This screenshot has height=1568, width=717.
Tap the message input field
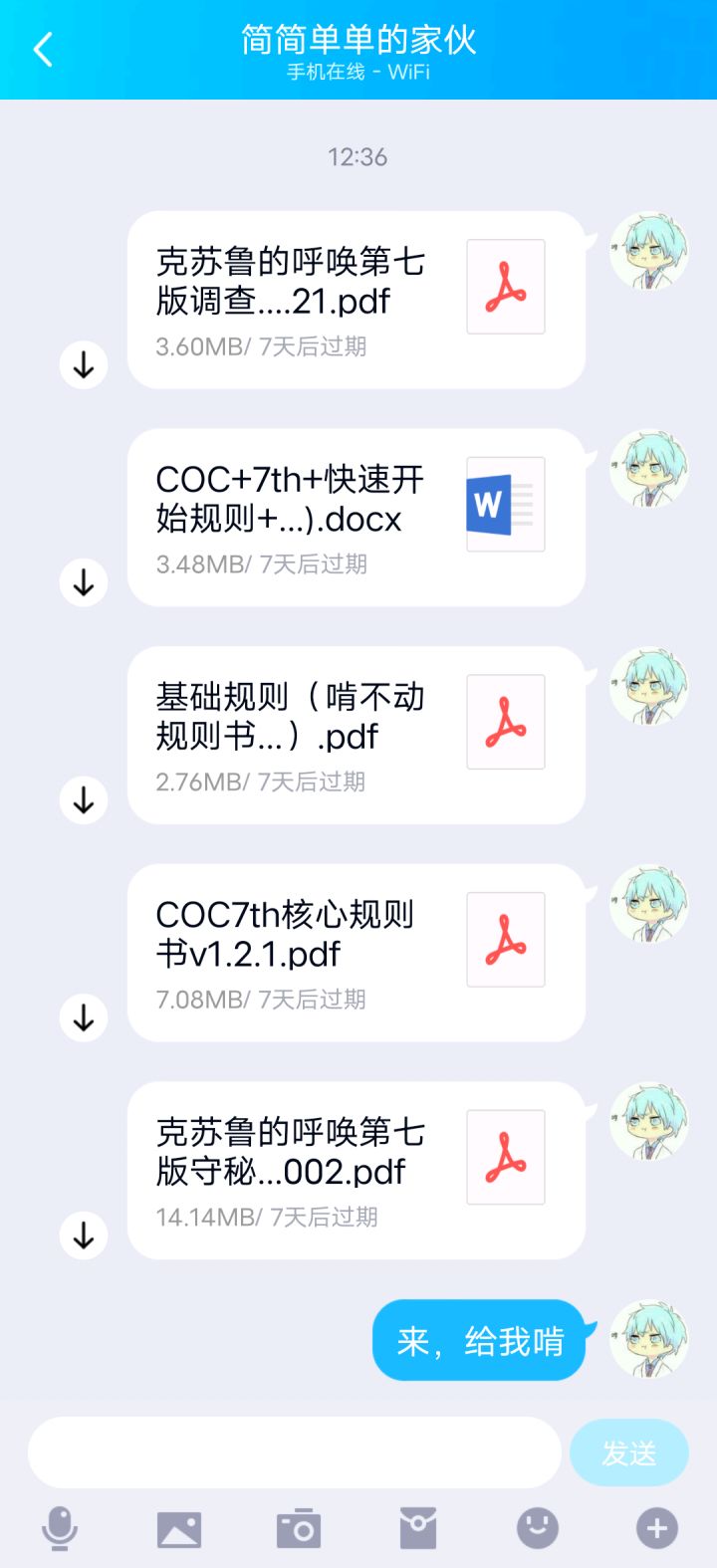click(294, 1453)
